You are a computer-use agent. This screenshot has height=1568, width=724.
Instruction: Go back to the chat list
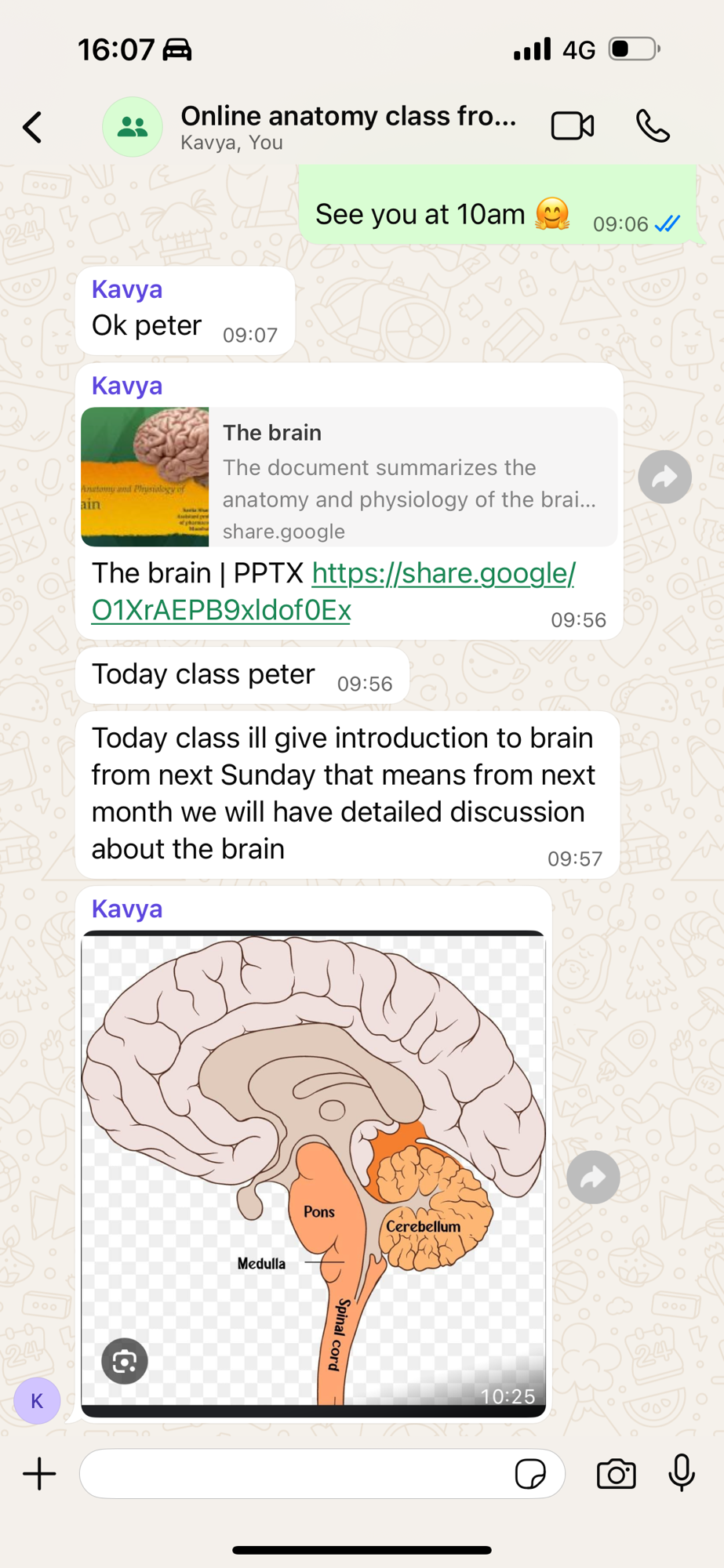(33, 127)
